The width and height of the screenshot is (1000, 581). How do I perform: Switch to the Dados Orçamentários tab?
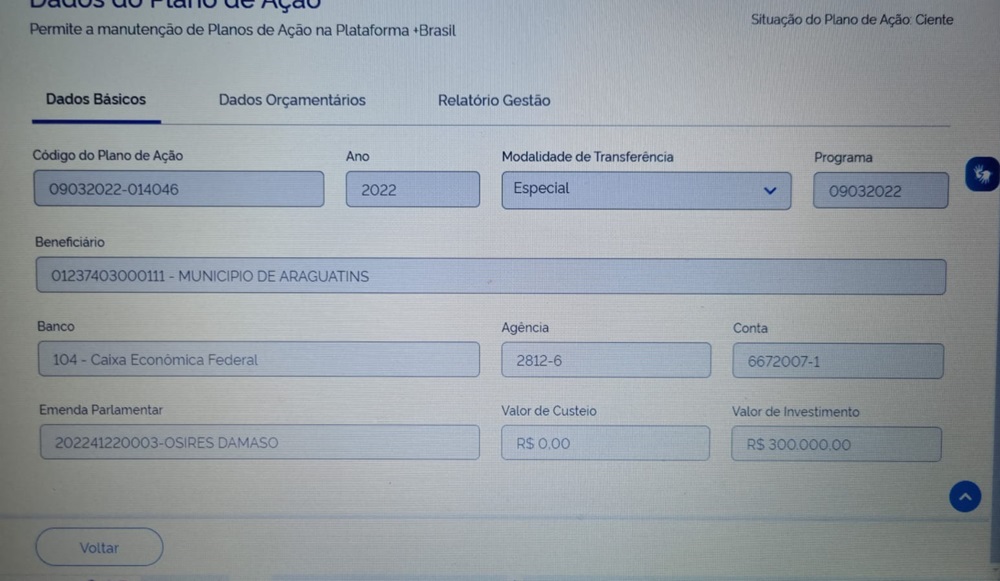(292, 100)
